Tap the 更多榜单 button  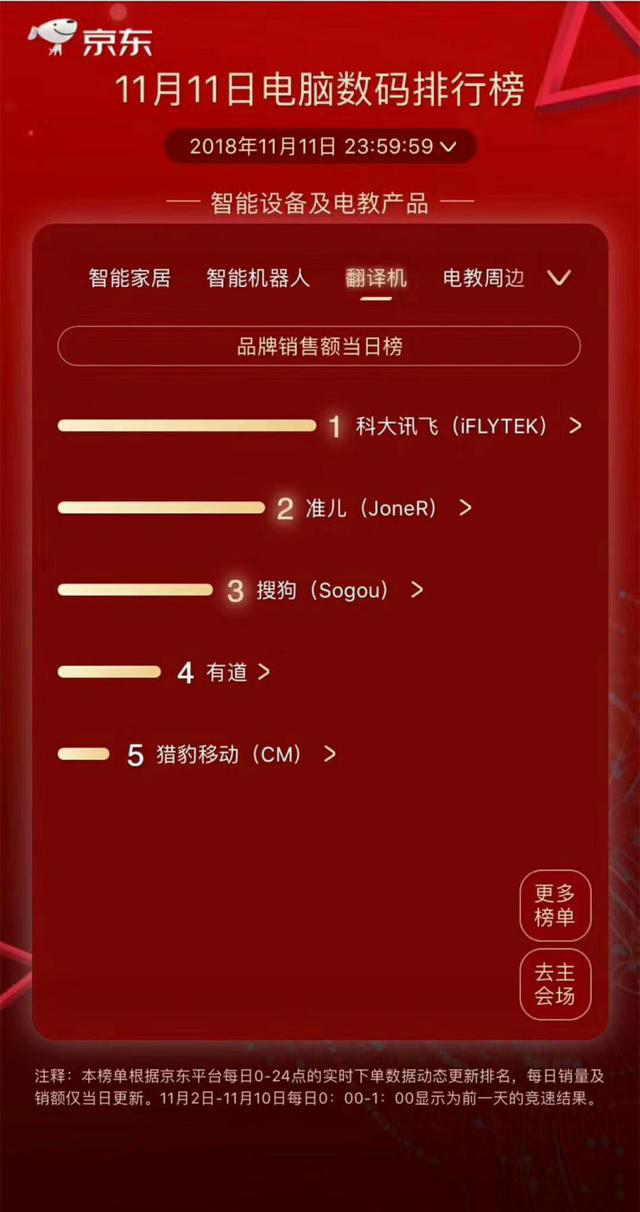555,906
